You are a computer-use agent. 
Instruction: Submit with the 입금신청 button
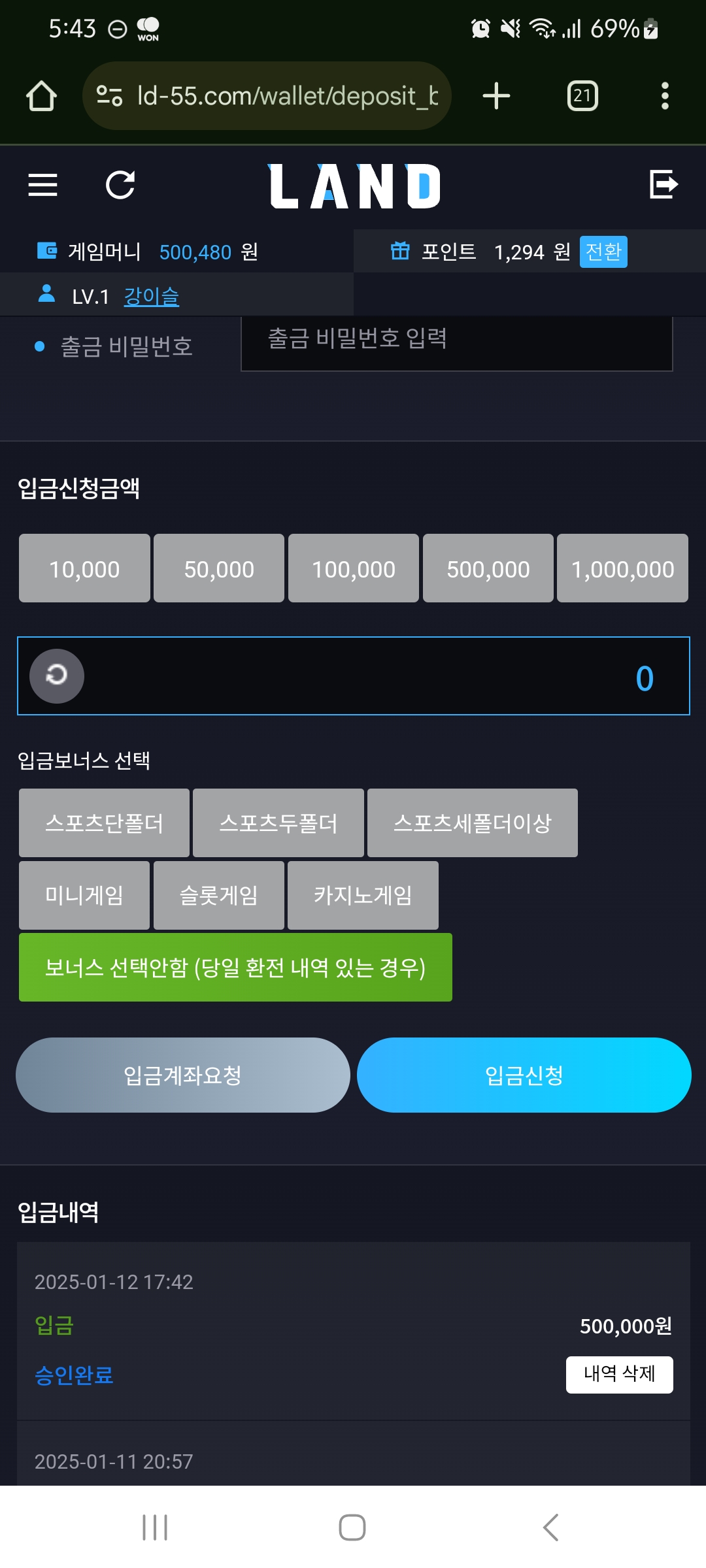pyautogui.click(x=524, y=1075)
